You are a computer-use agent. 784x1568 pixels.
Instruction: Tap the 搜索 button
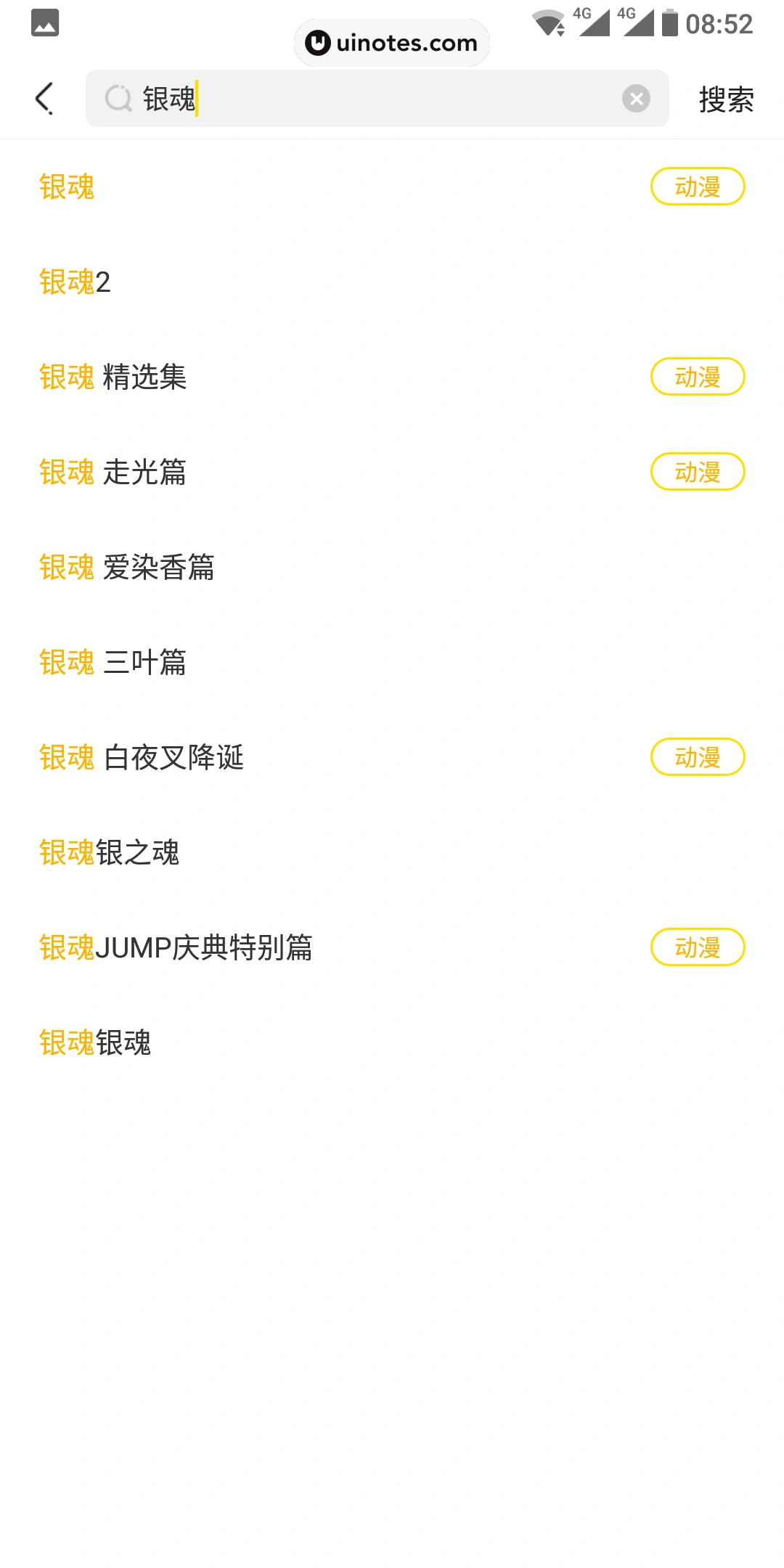(726, 99)
